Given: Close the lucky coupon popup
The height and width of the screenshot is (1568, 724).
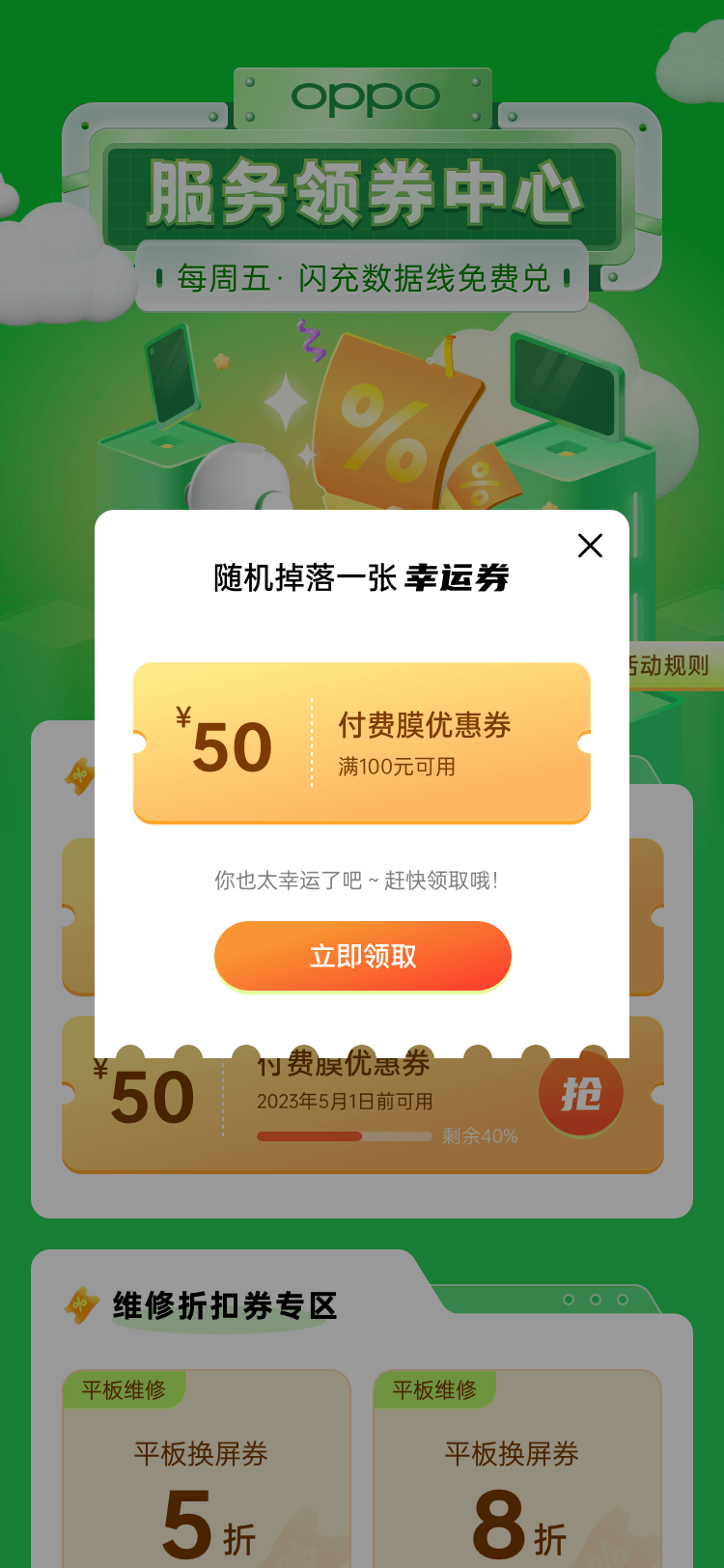Looking at the screenshot, I should [x=590, y=546].
